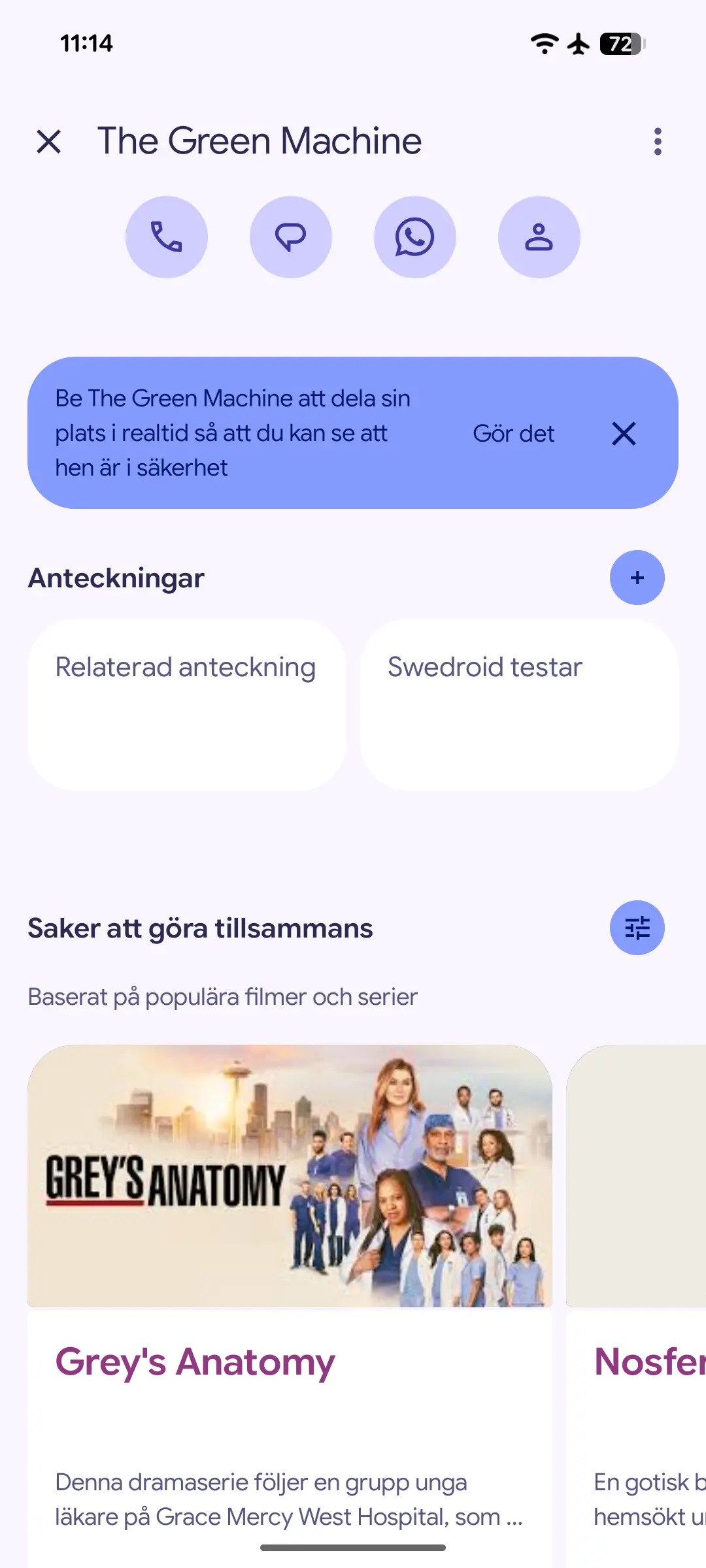Open the 'Relaterad anteckning' note
Image resolution: width=706 pixels, height=1568 pixels.
point(187,704)
